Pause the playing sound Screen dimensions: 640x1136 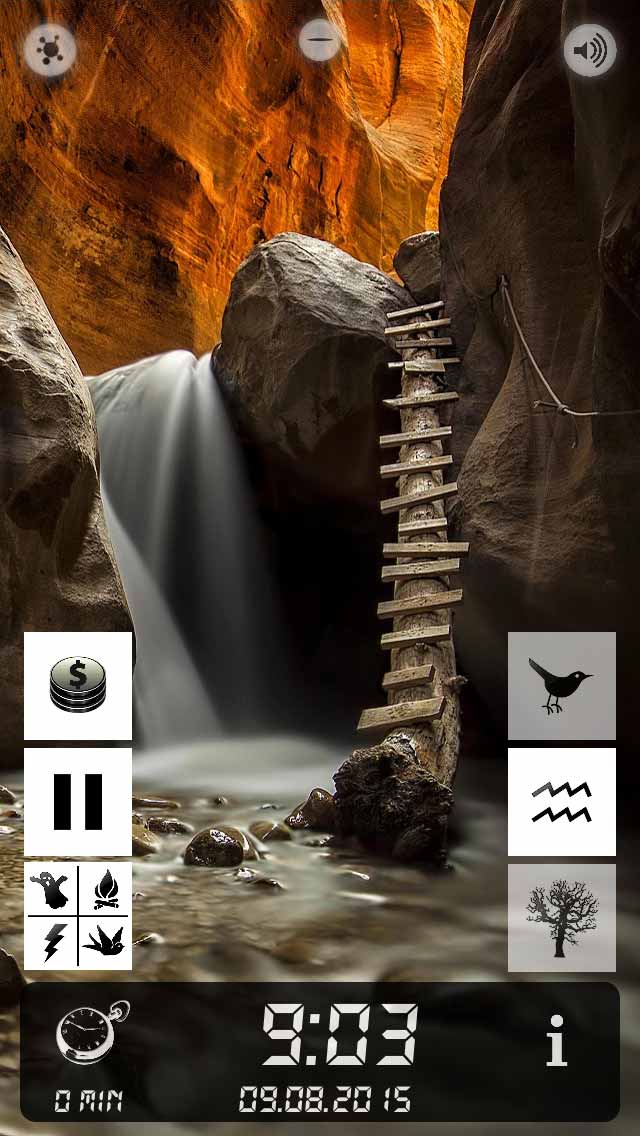coord(78,802)
